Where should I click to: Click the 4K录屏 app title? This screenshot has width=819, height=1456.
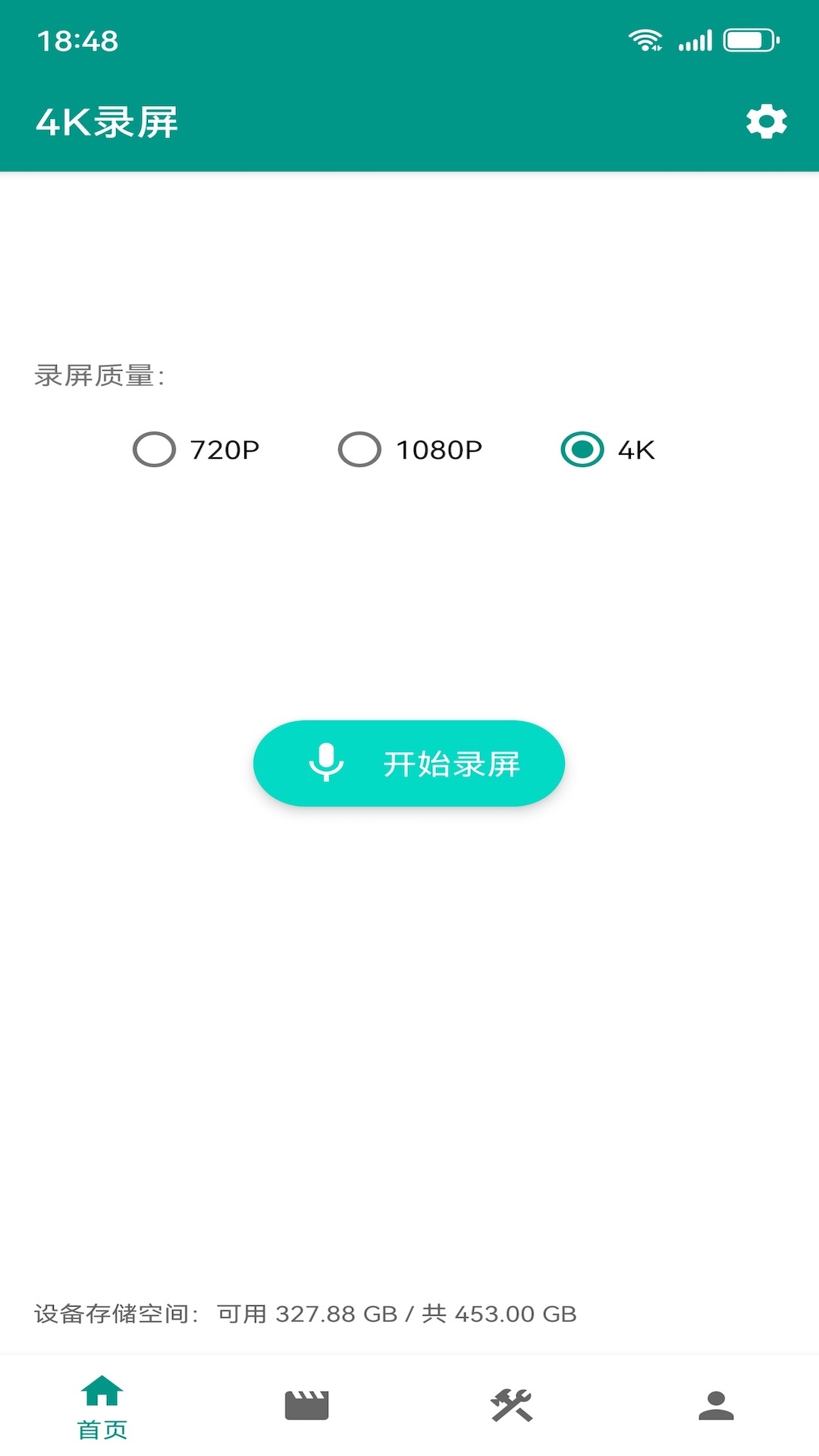point(106,121)
